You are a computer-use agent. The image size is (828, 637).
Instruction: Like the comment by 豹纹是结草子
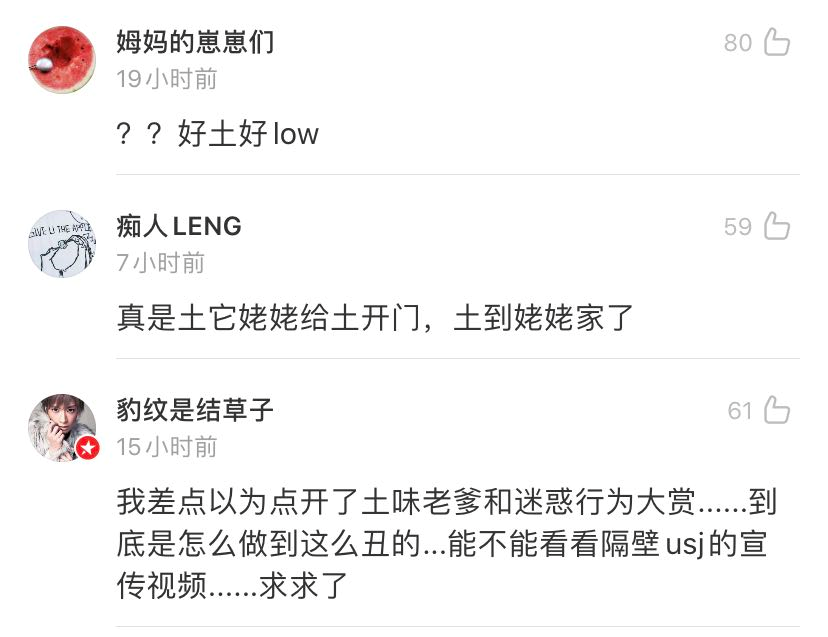(x=777, y=410)
